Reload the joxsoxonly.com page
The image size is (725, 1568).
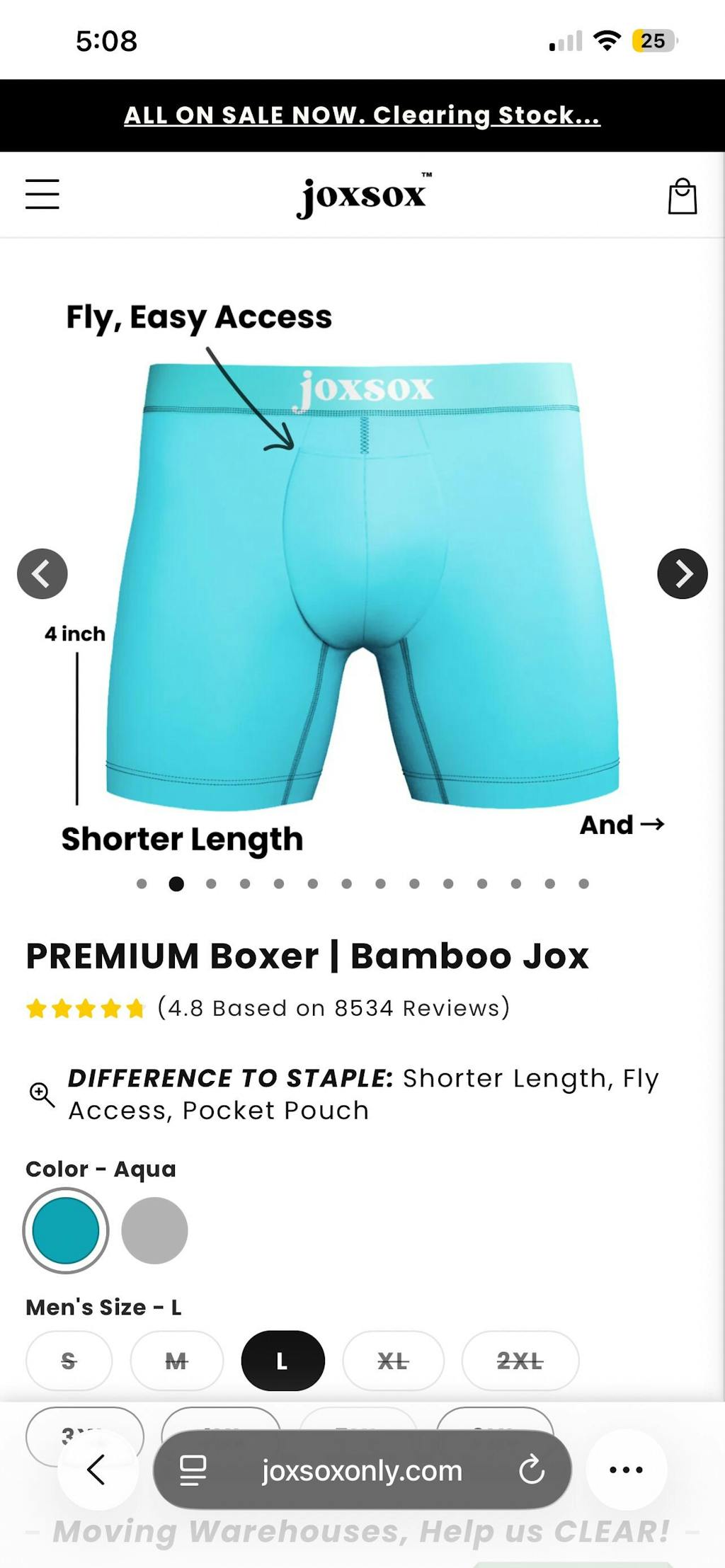click(x=531, y=1470)
